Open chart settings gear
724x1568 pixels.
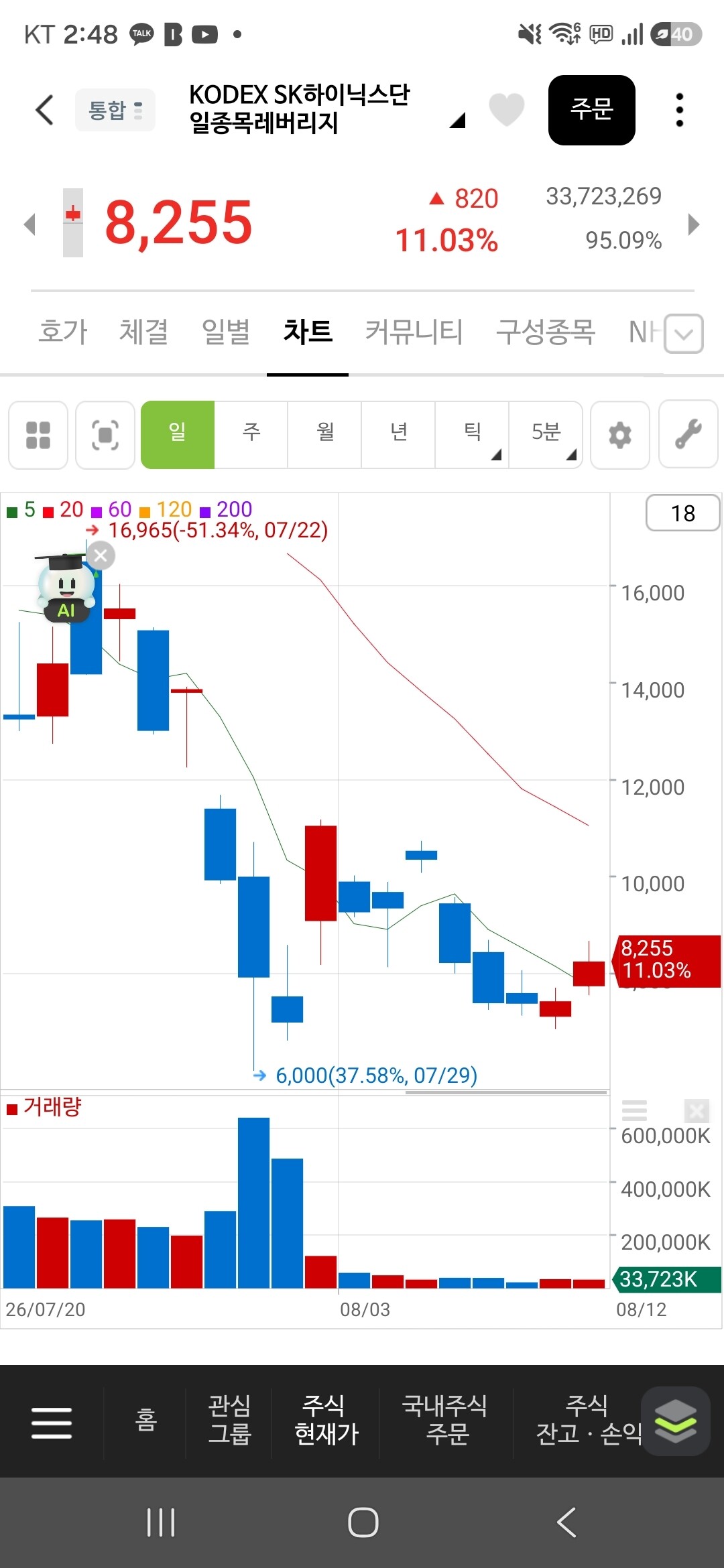tap(620, 435)
